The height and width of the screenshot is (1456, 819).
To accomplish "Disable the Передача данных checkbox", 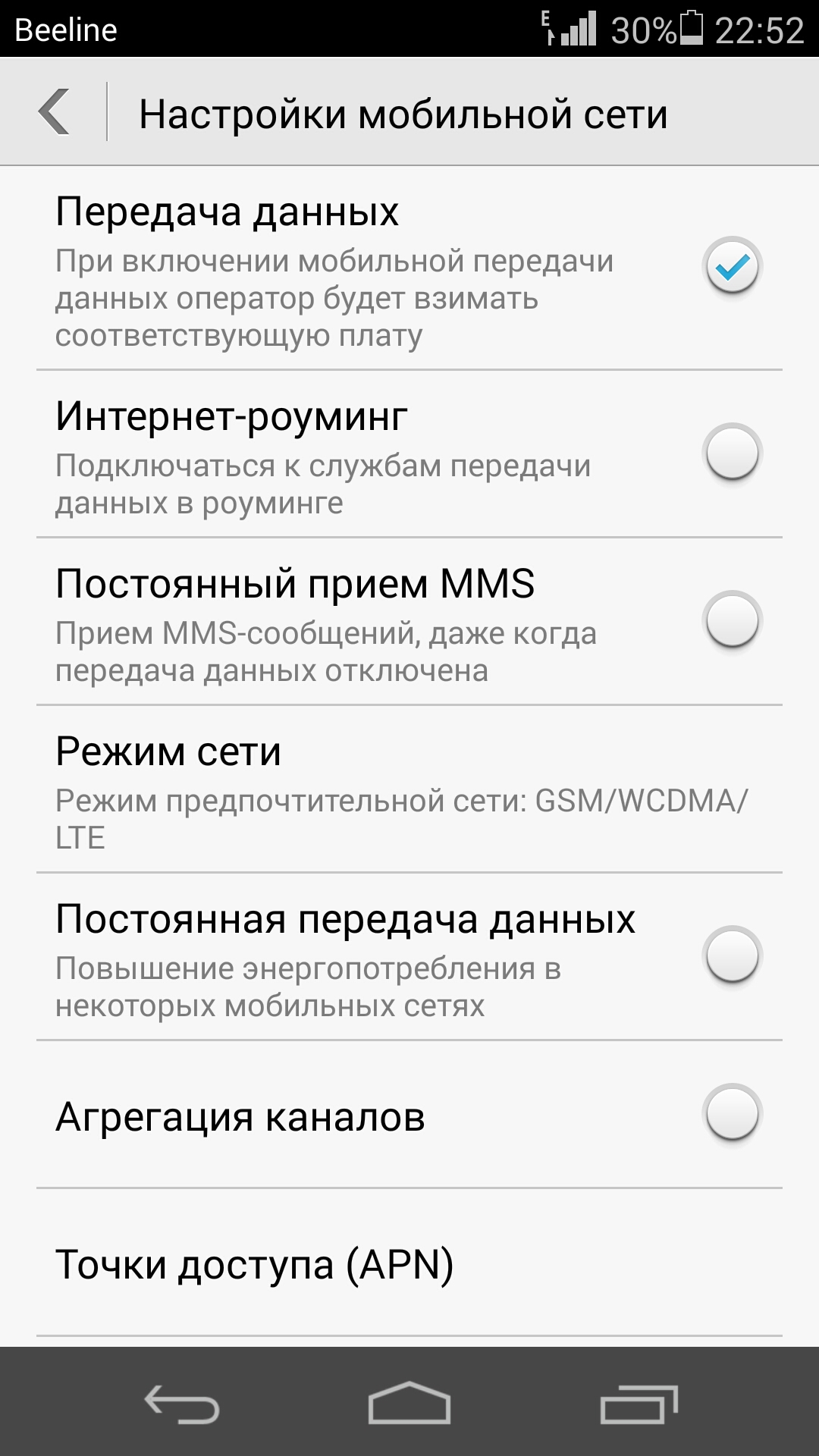I will pos(732,266).
